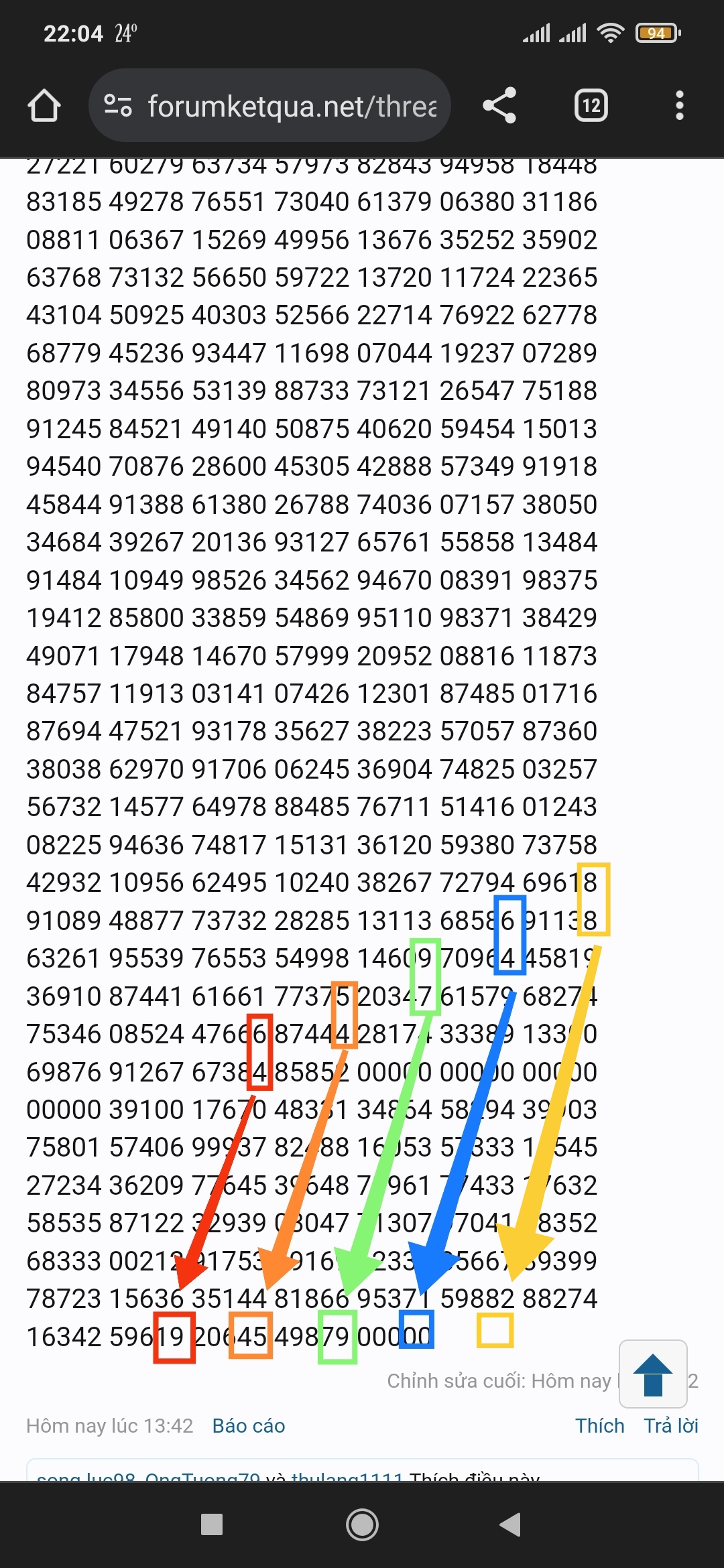Open the tab switcher showing 12 tabs
This screenshot has height=1568, width=724.
[591, 105]
